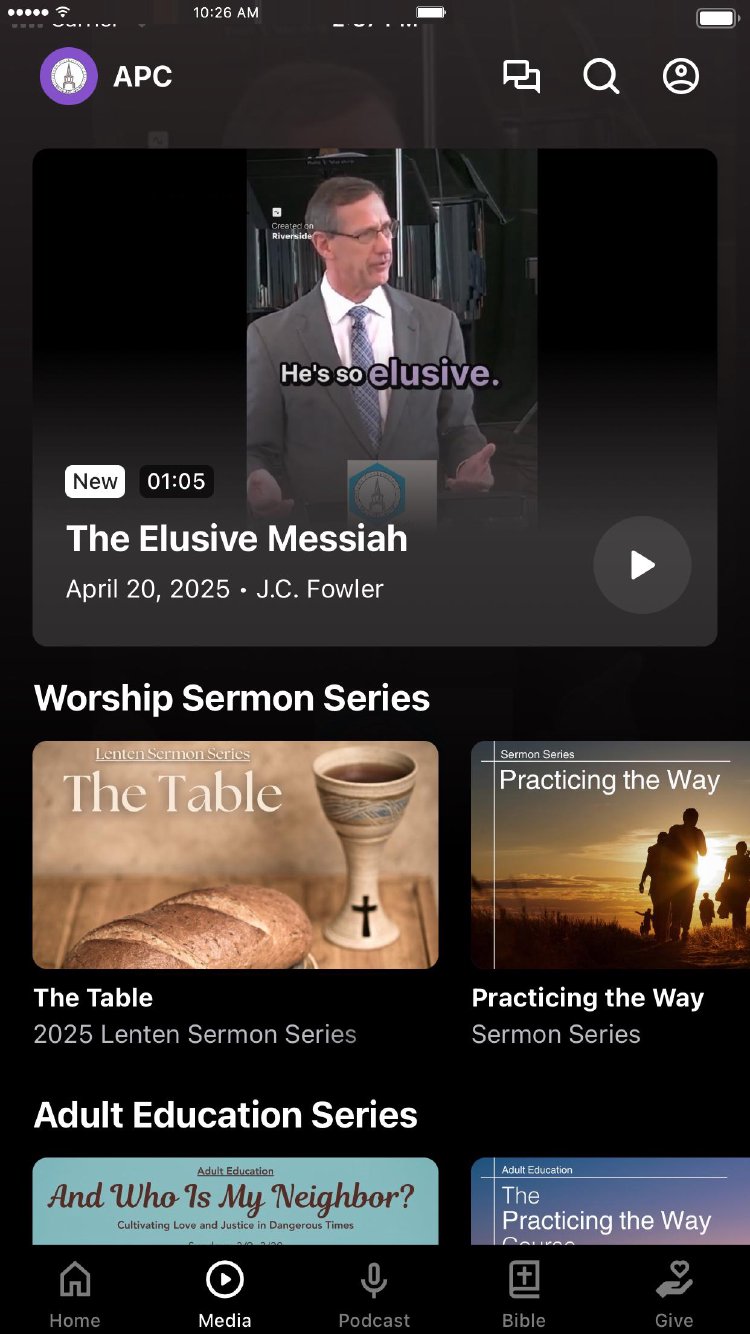This screenshot has height=1334, width=750.
Task: Open And Who Is My Neighbor series
Action: coord(236,1201)
